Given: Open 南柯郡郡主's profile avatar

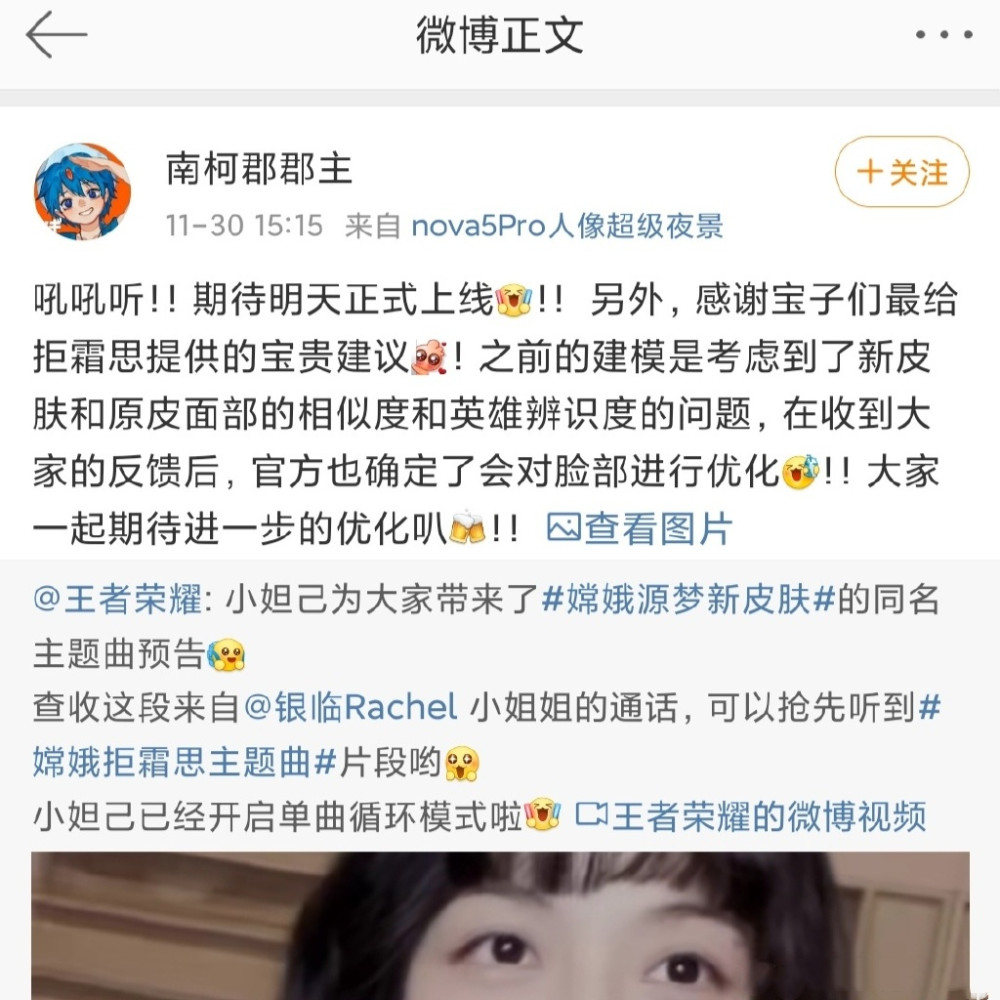Looking at the screenshot, I should (82, 191).
